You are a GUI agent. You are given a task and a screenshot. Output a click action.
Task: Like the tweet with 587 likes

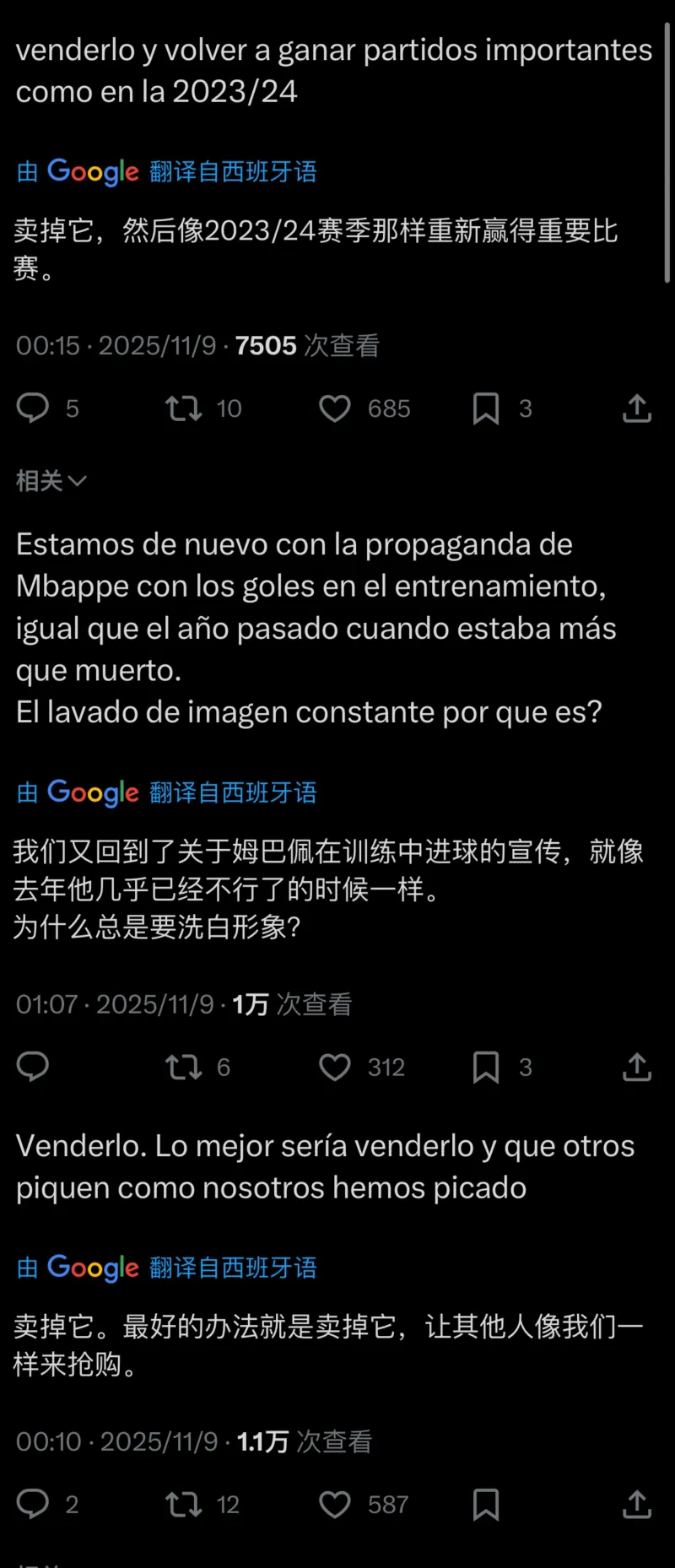[x=335, y=1504]
